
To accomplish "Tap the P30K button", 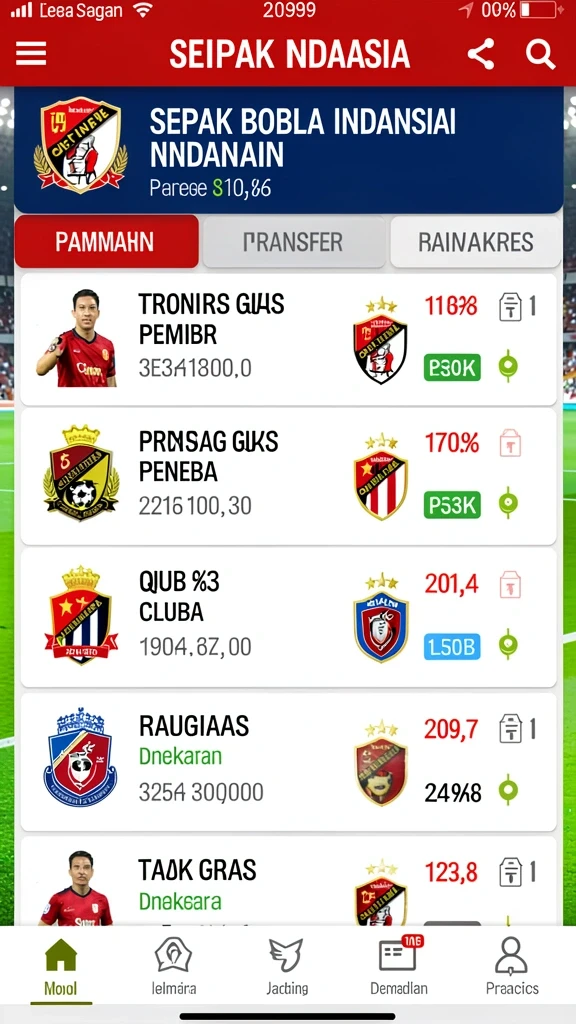I will pyautogui.click(x=452, y=367).
